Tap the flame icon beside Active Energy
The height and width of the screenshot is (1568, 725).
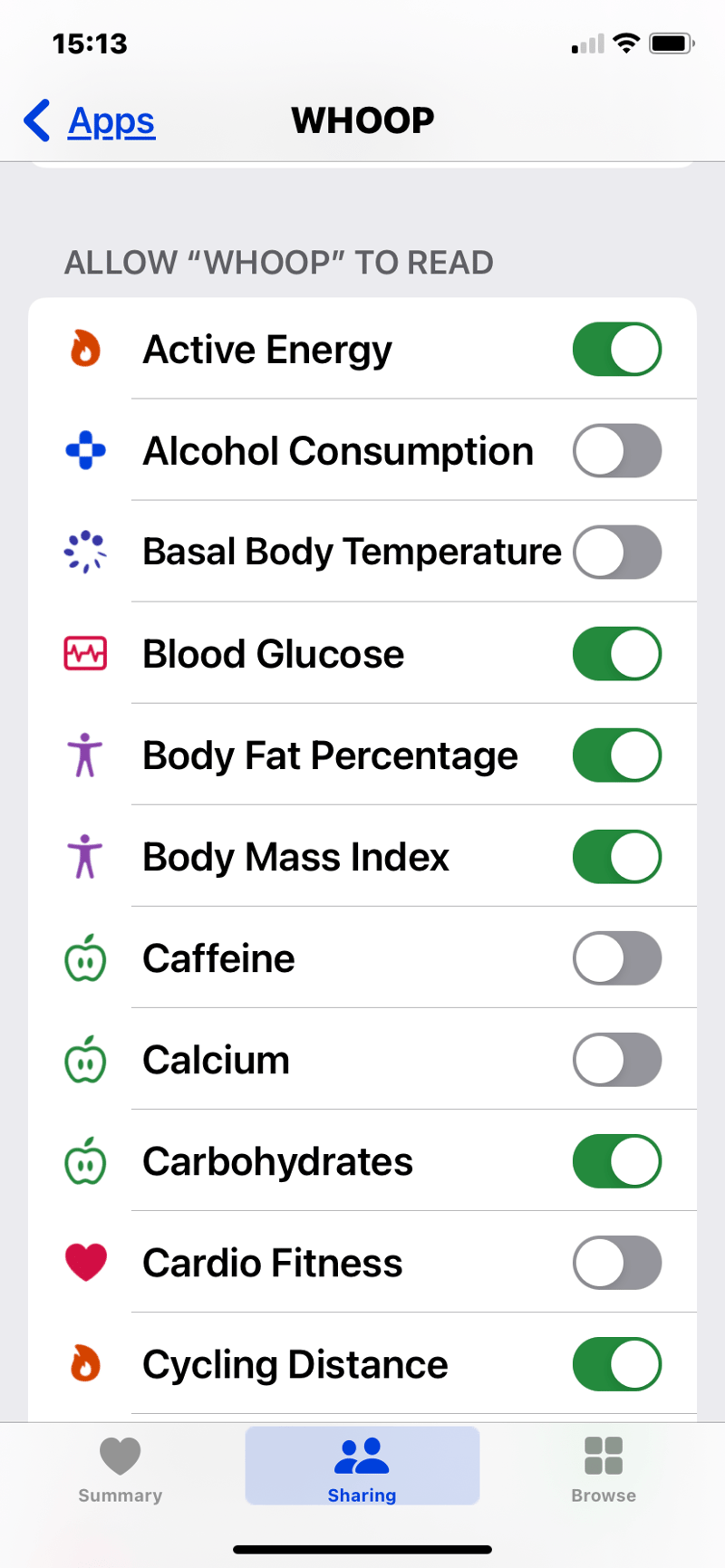(x=86, y=350)
